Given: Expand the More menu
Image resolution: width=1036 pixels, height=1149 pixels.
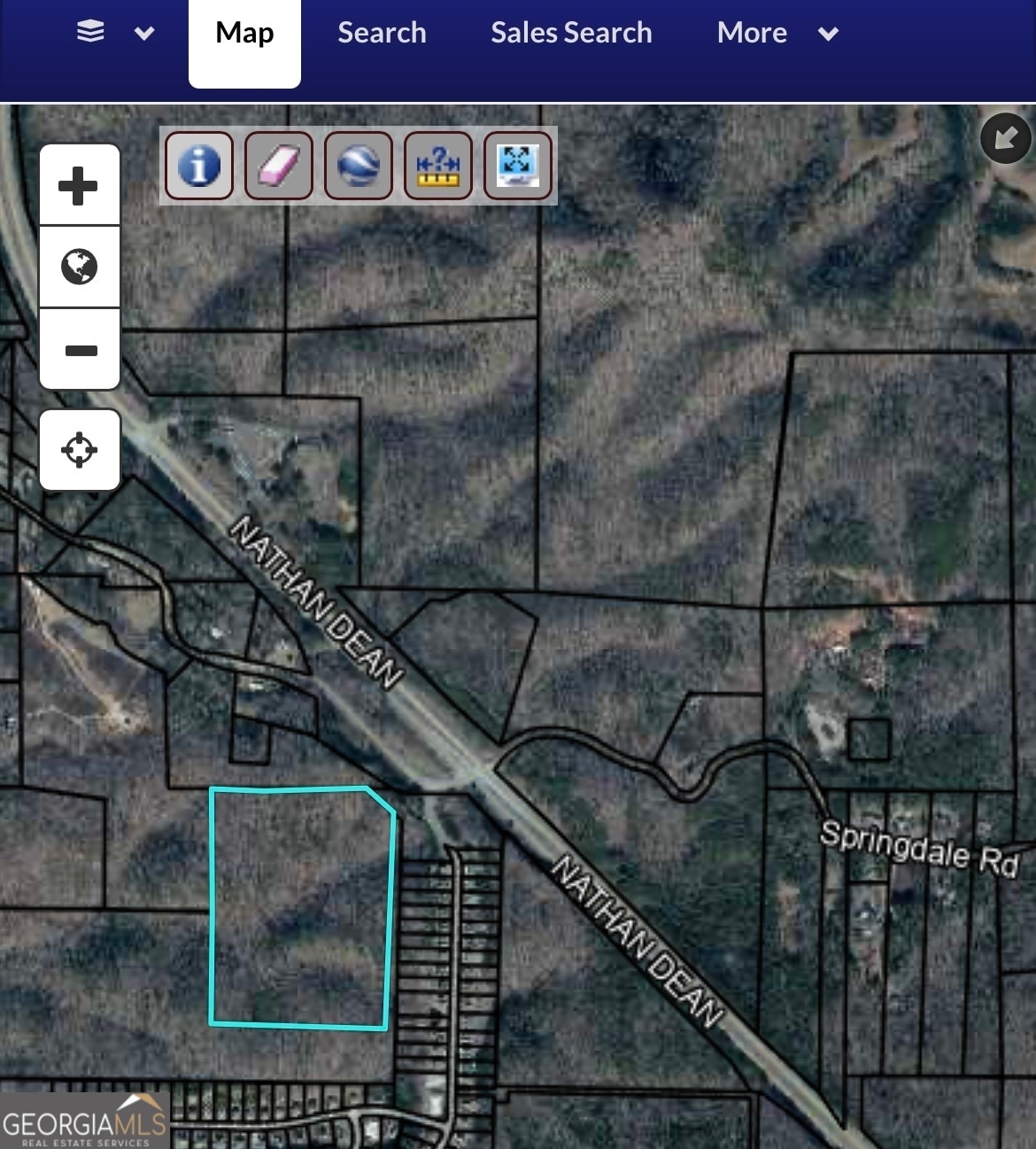Looking at the screenshot, I should point(777,33).
